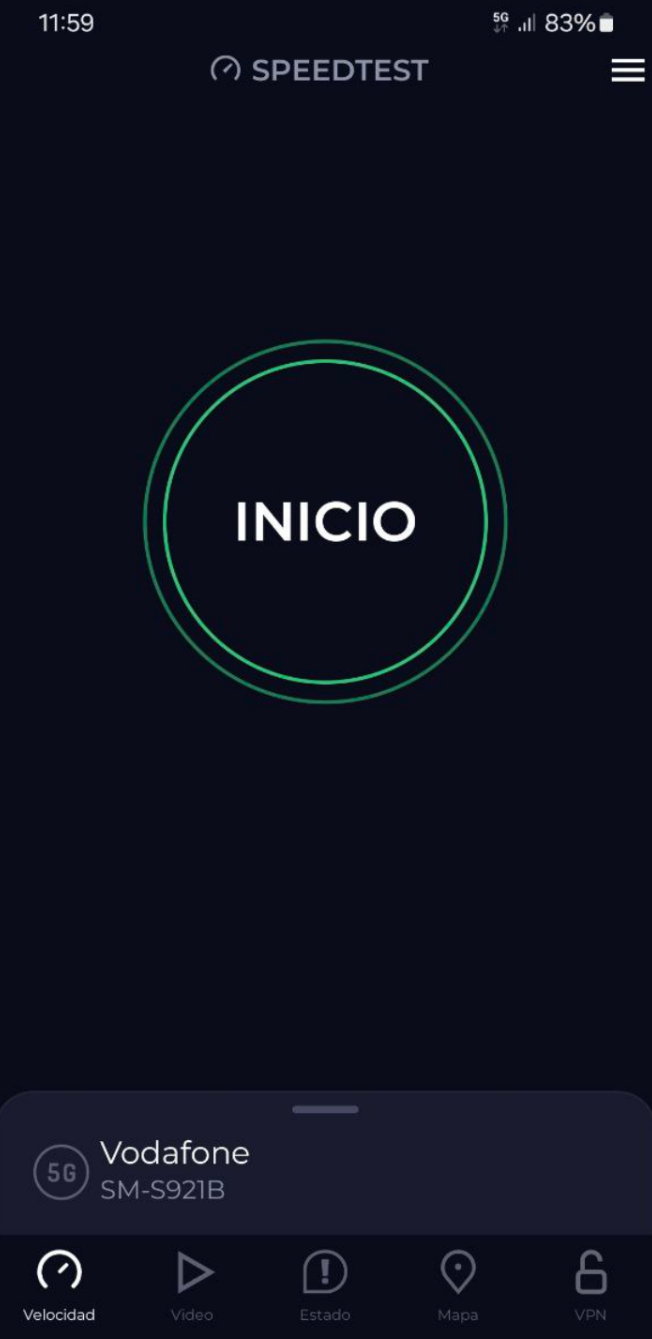Select the Velocidad tab
This screenshot has width=652, height=1339.
59,1286
